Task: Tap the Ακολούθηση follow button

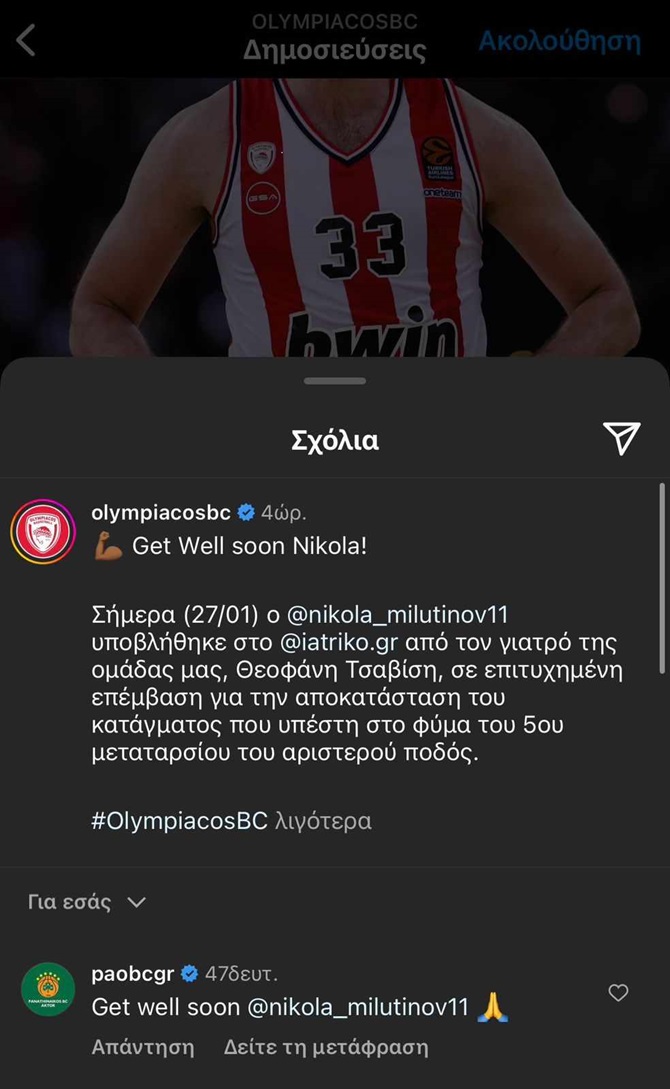Action: pyautogui.click(x=558, y=41)
